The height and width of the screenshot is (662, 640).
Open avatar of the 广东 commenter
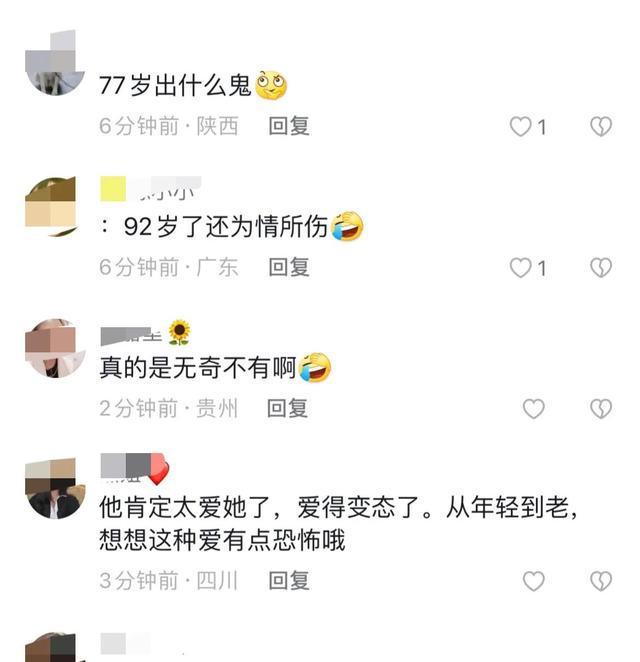(x=52, y=207)
